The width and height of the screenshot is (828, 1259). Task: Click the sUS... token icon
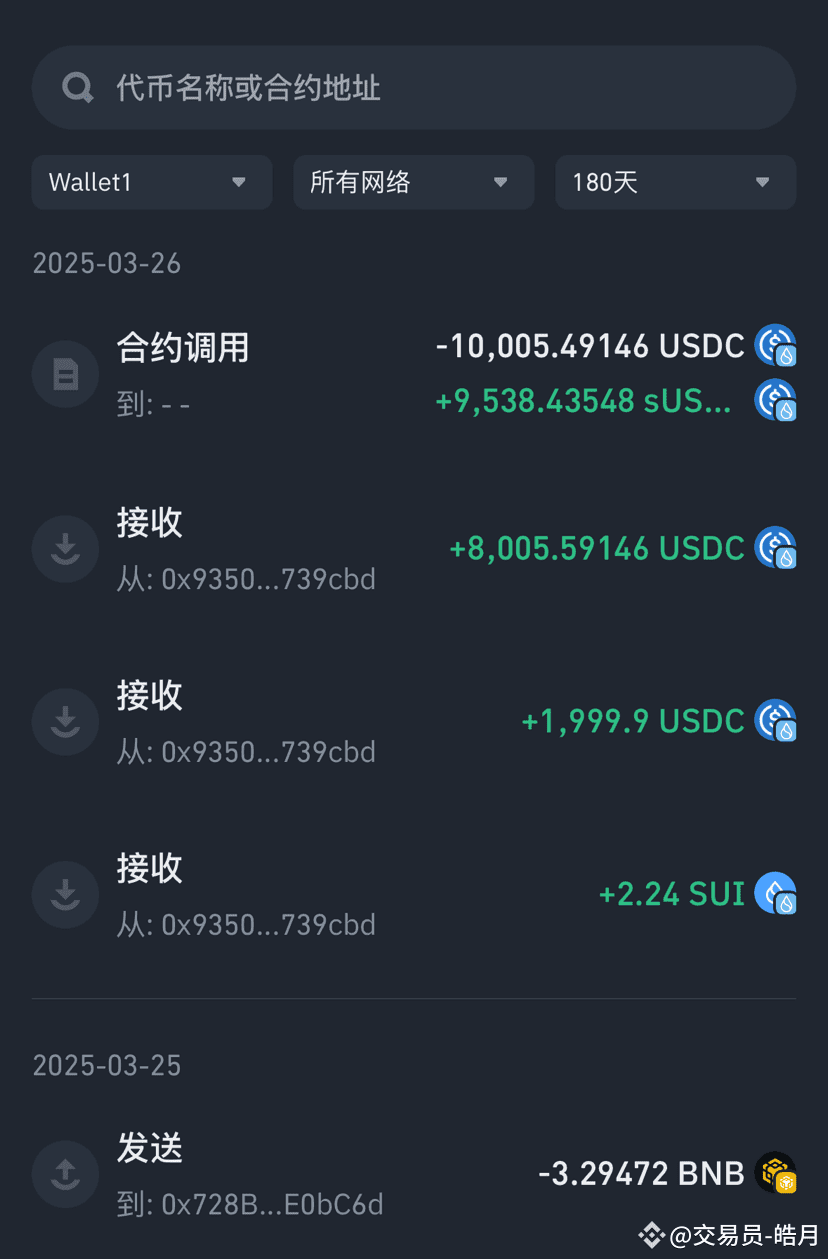pyautogui.click(x=775, y=400)
